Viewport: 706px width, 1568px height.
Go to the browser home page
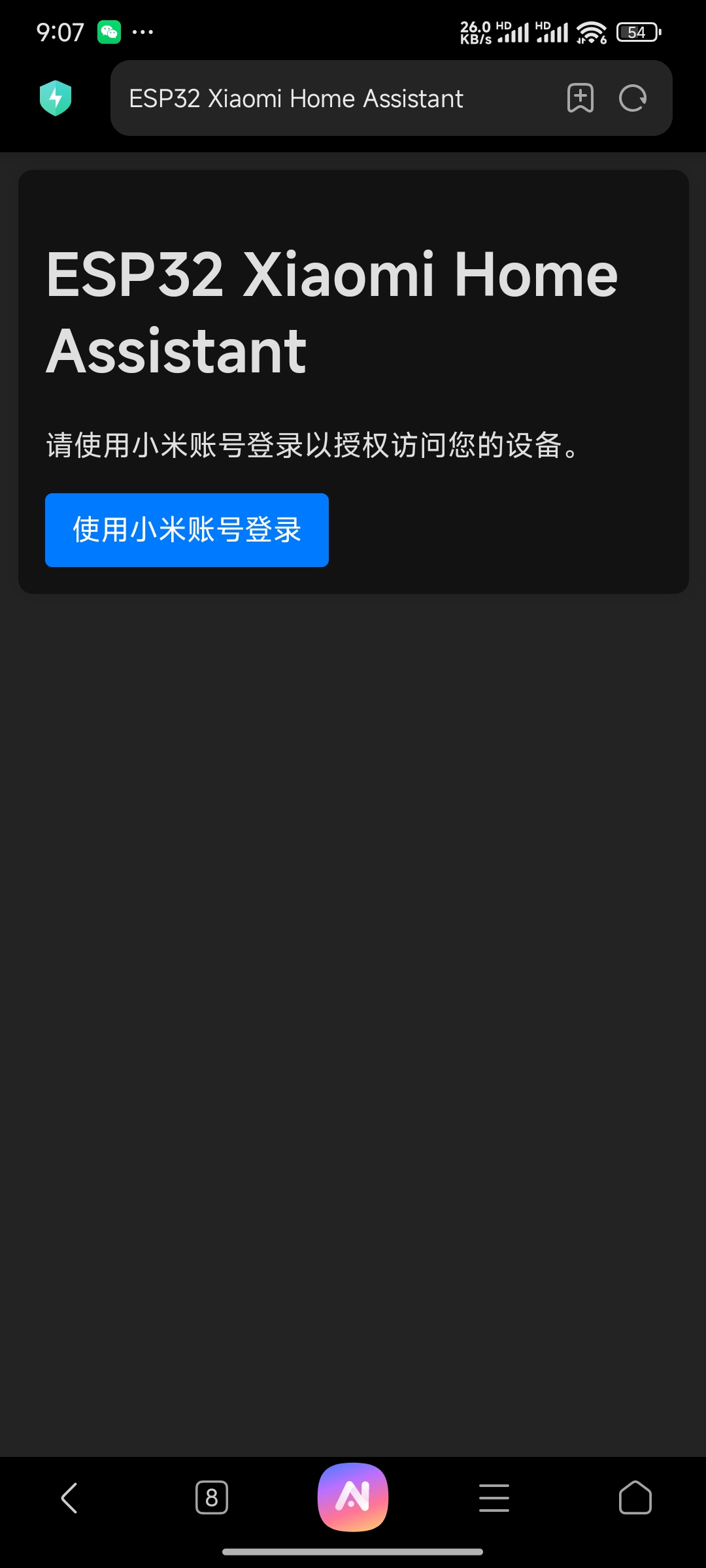(635, 1497)
